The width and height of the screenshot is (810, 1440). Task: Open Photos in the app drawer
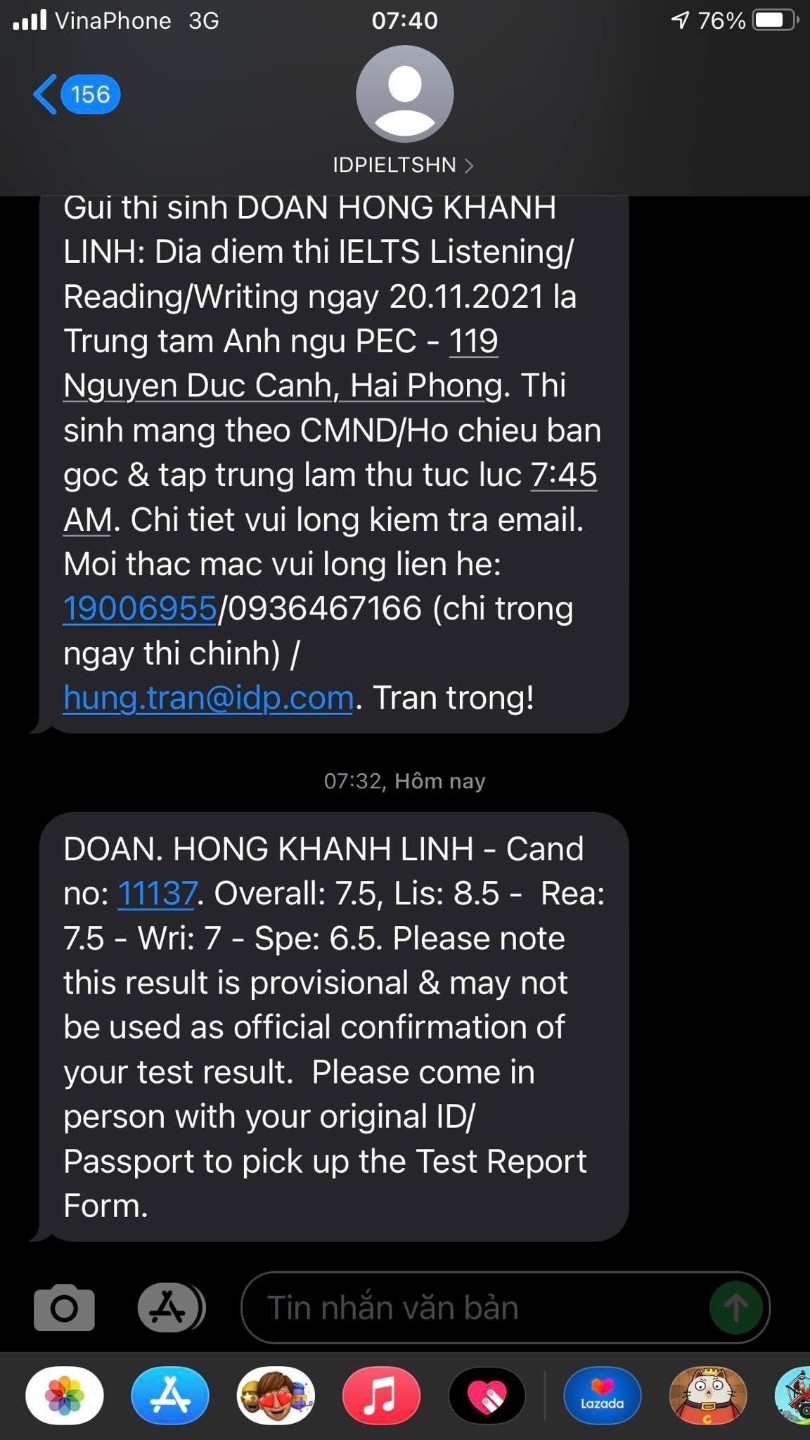coord(64,1395)
